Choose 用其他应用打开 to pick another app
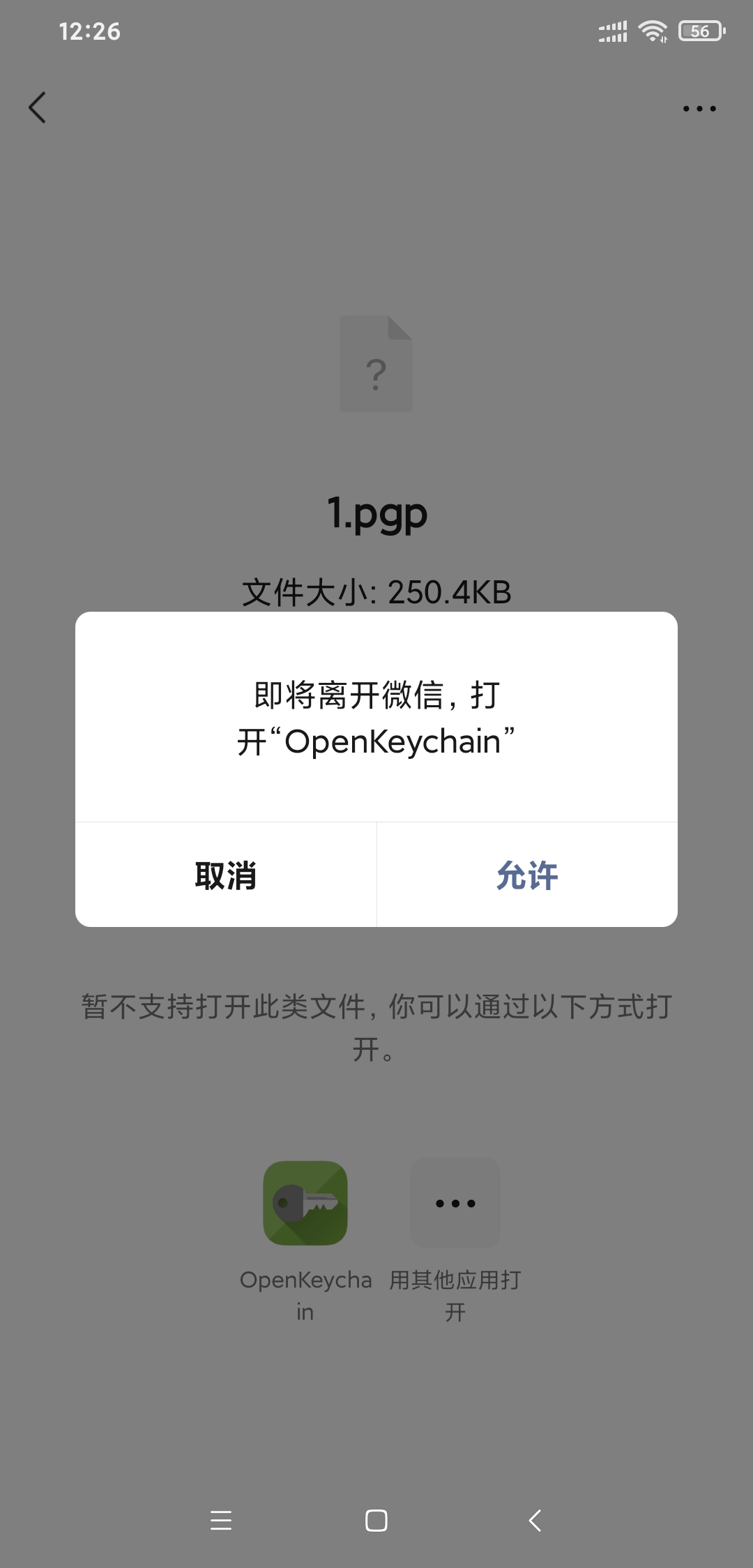Screen dimensions: 753x1568 coord(455,1203)
